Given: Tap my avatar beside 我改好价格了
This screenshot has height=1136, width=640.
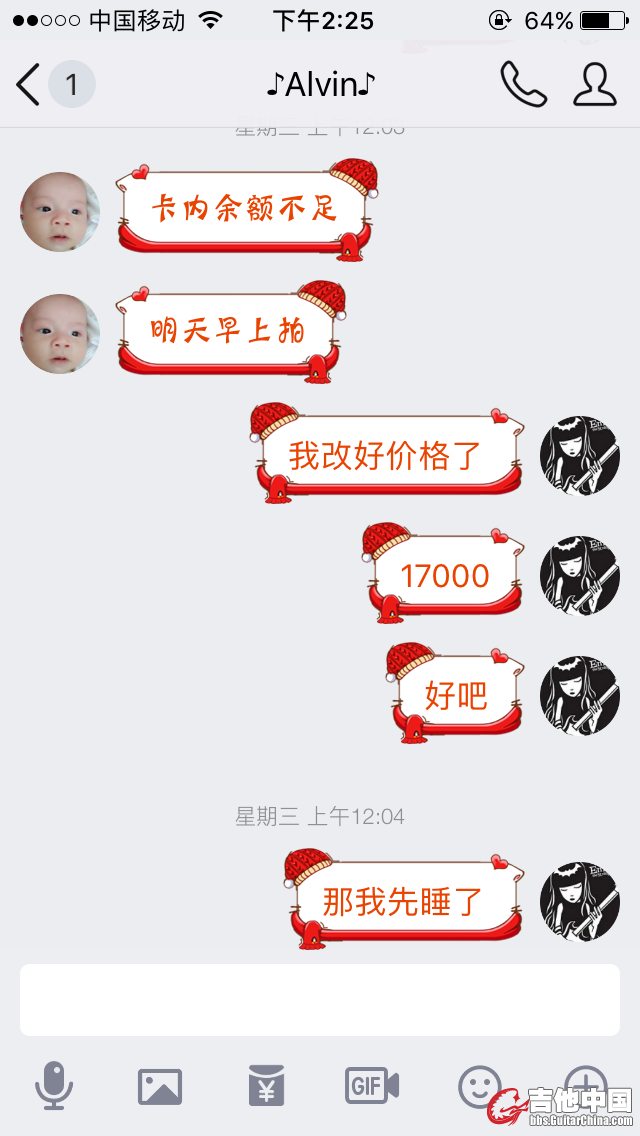Looking at the screenshot, I should (580, 455).
